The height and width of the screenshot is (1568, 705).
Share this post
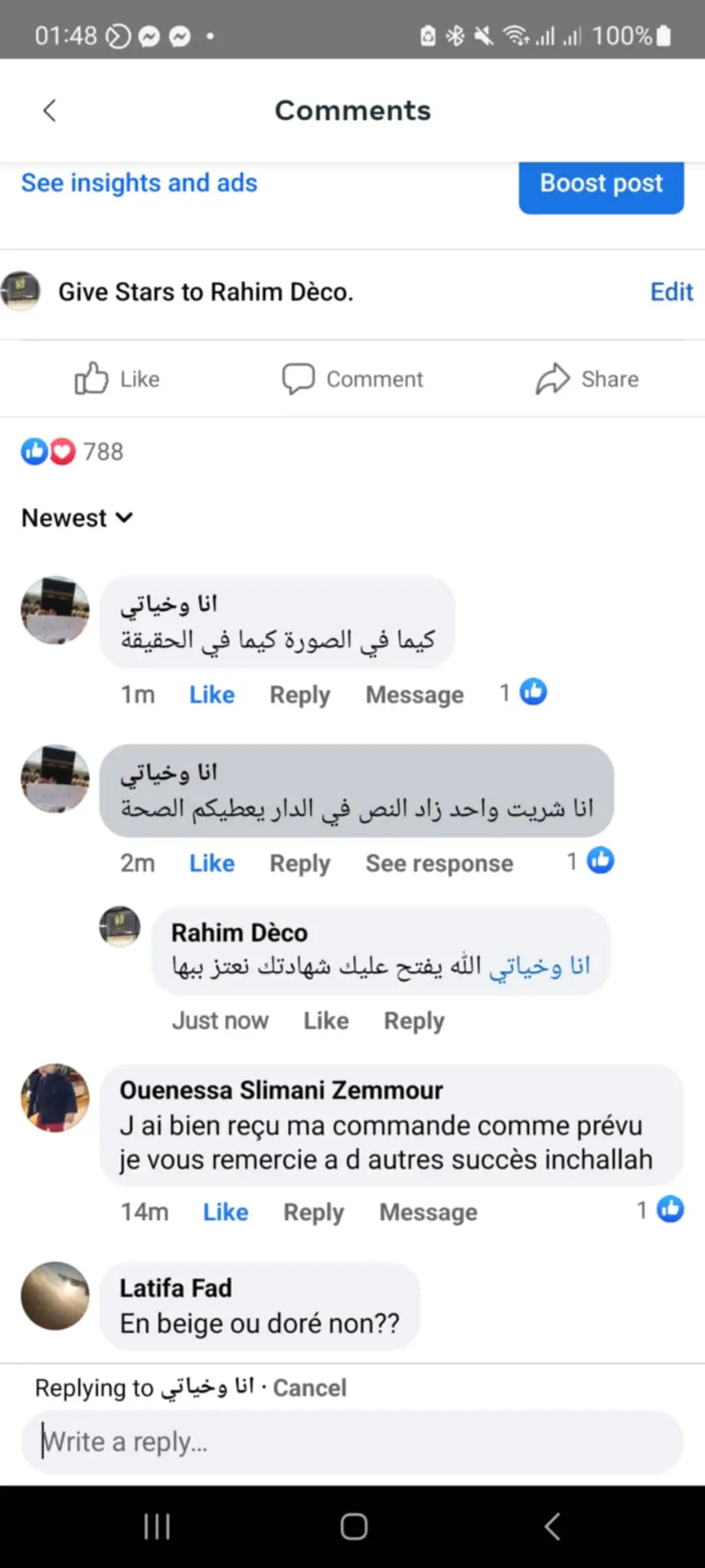click(587, 379)
